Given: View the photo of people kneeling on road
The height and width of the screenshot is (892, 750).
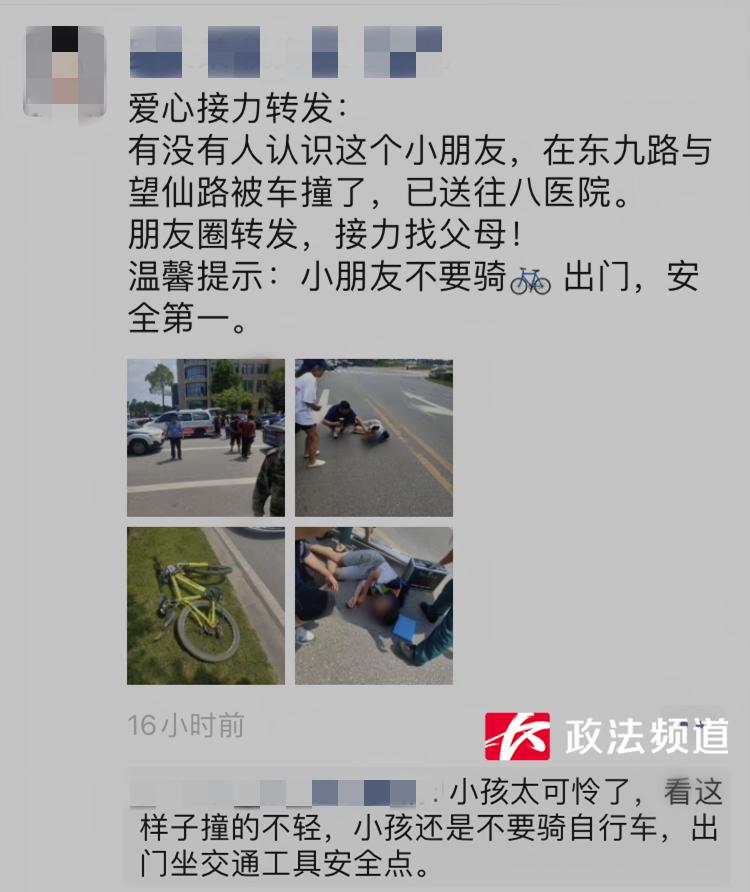Looking at the screenshot, I should (374, 437).
